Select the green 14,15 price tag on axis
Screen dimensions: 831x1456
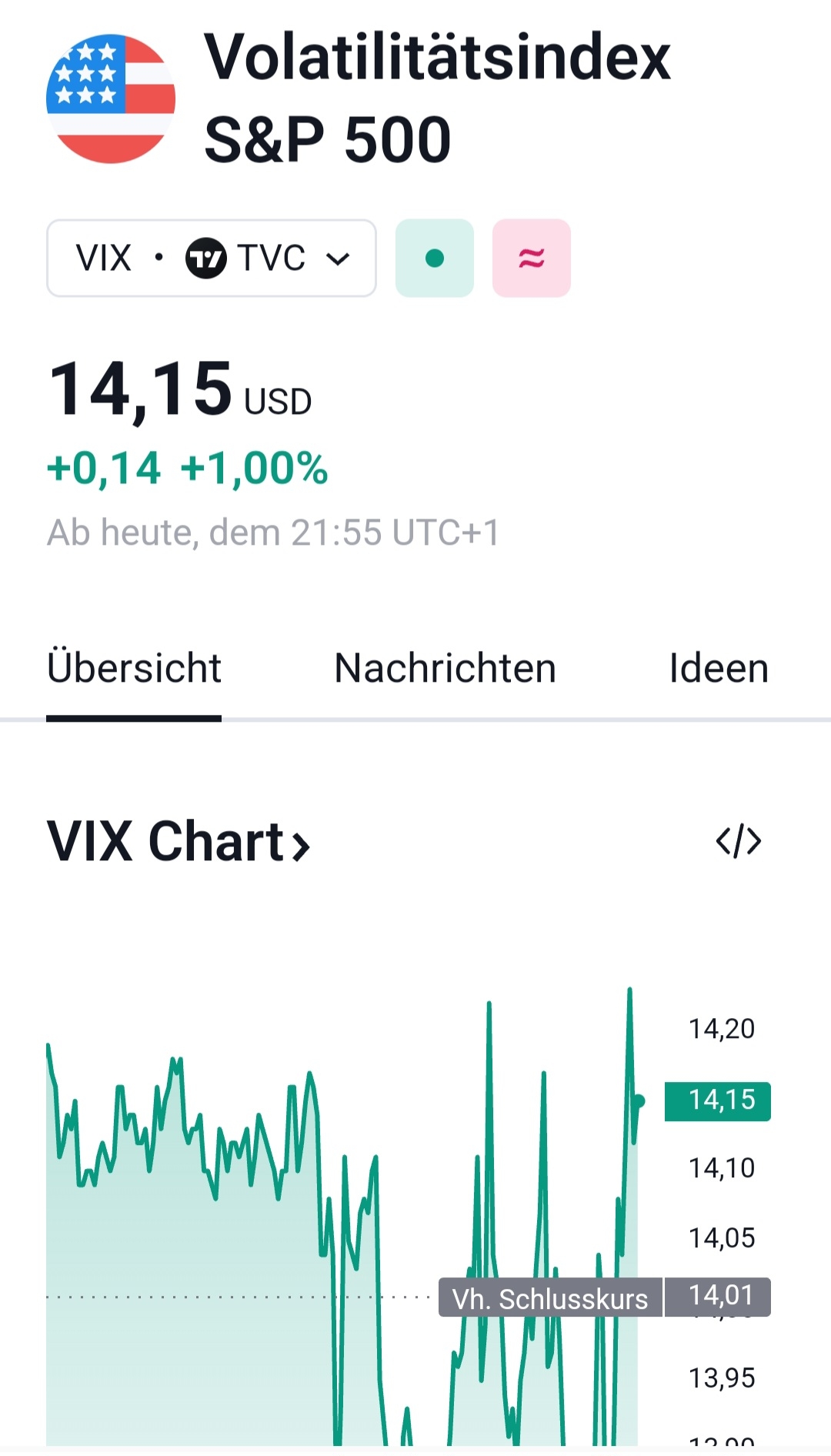pos(716,1100)
